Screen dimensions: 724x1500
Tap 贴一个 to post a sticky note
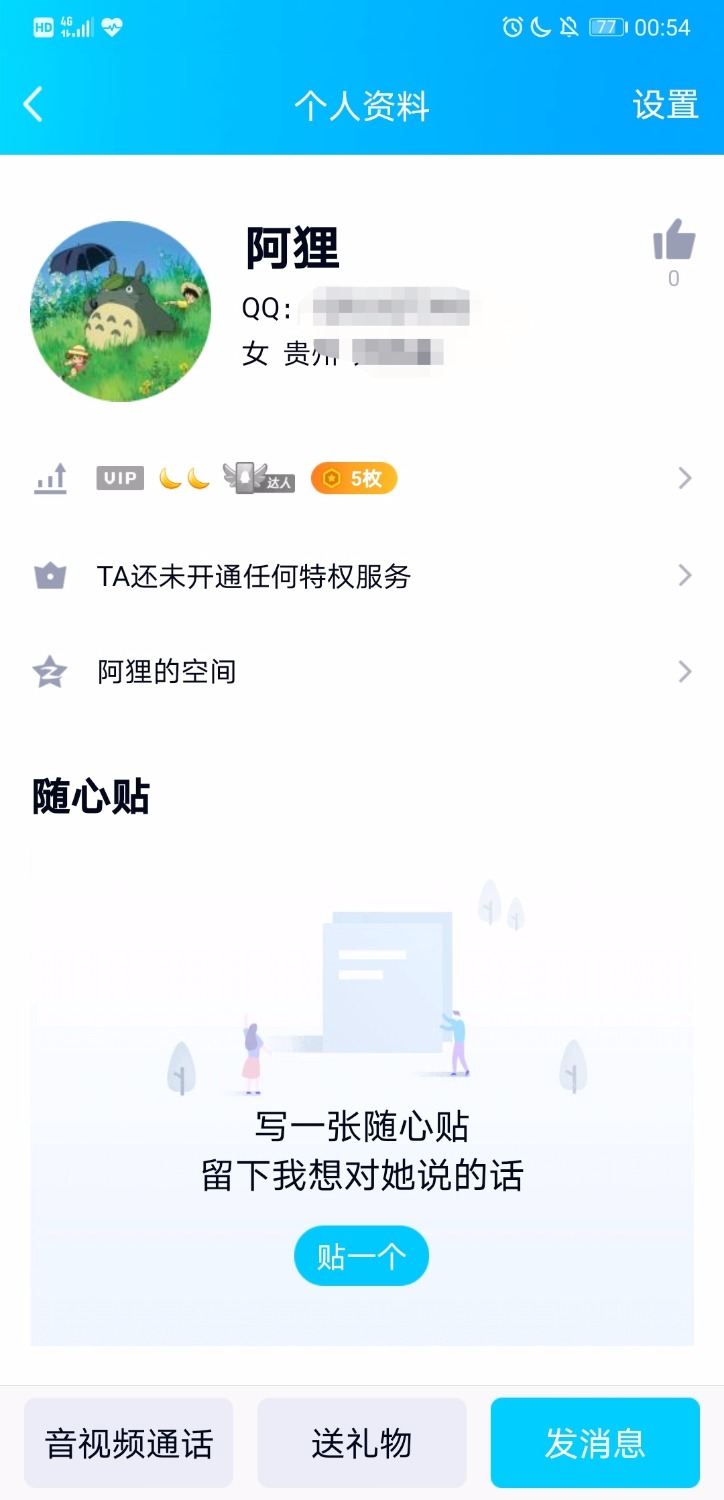tap(361, 1256)
